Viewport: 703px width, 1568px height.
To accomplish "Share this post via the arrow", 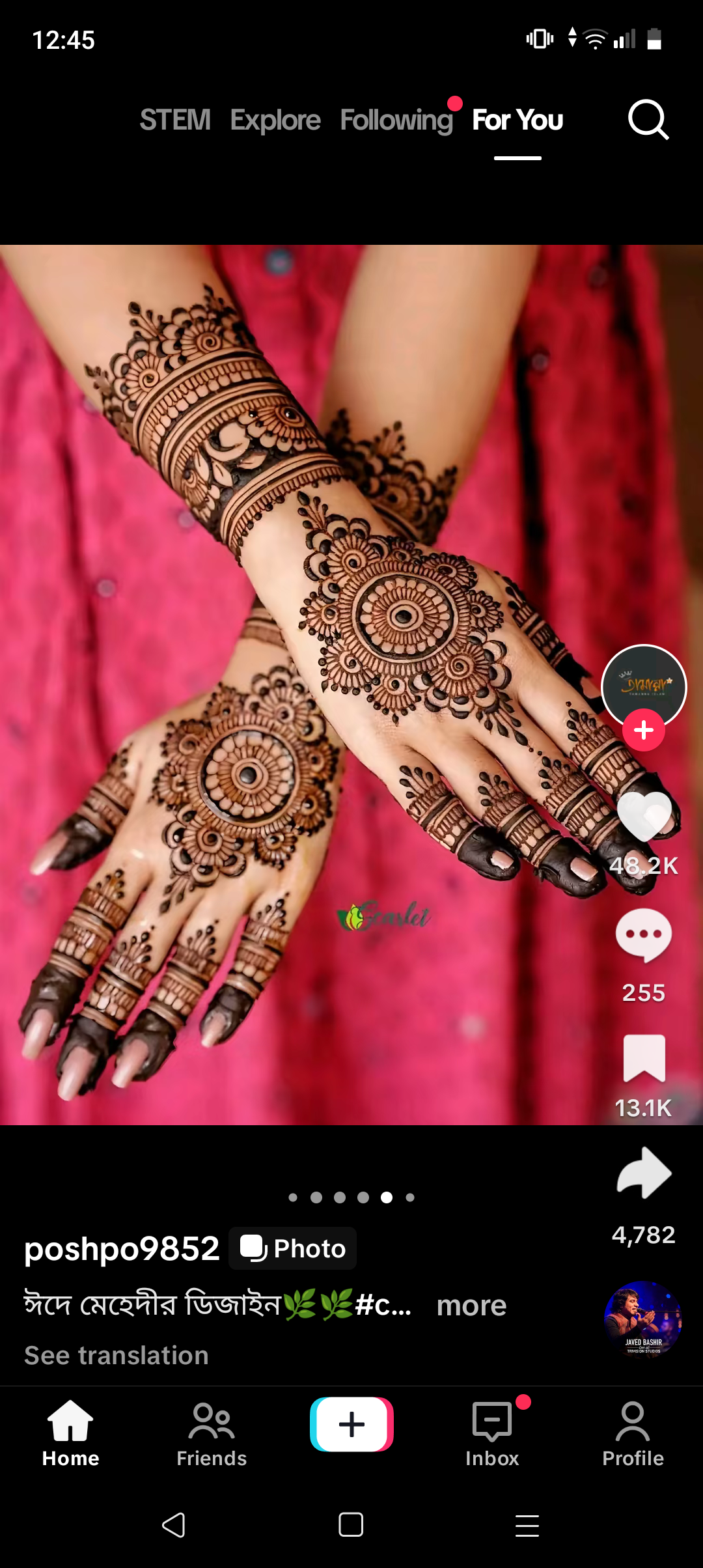I will coord(644,1173).
